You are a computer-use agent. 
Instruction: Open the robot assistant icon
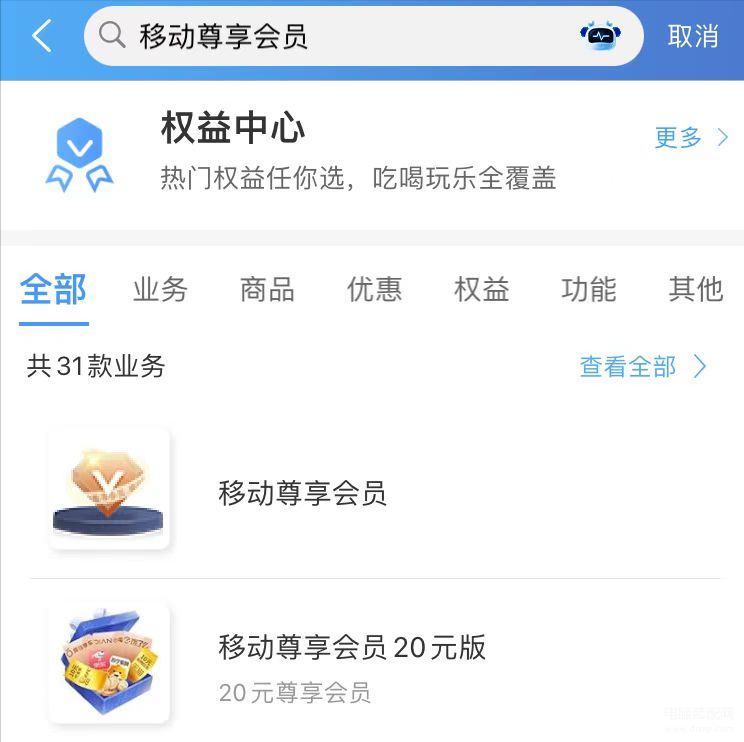click(x=600, y=37)
